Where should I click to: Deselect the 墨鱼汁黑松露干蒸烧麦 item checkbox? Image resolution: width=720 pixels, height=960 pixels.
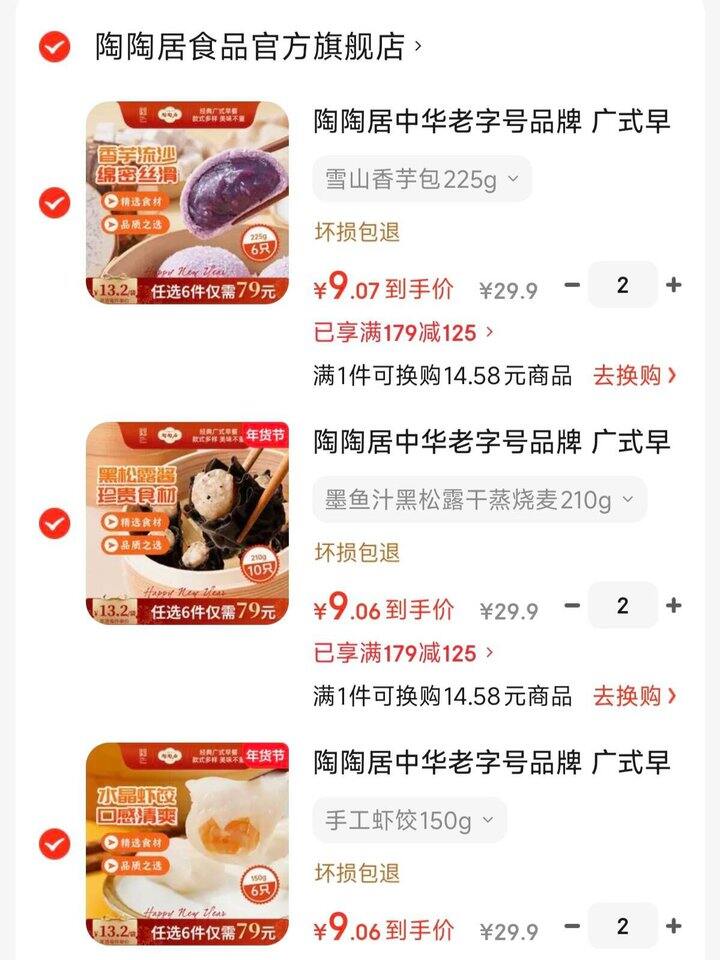tap(54, 523)
